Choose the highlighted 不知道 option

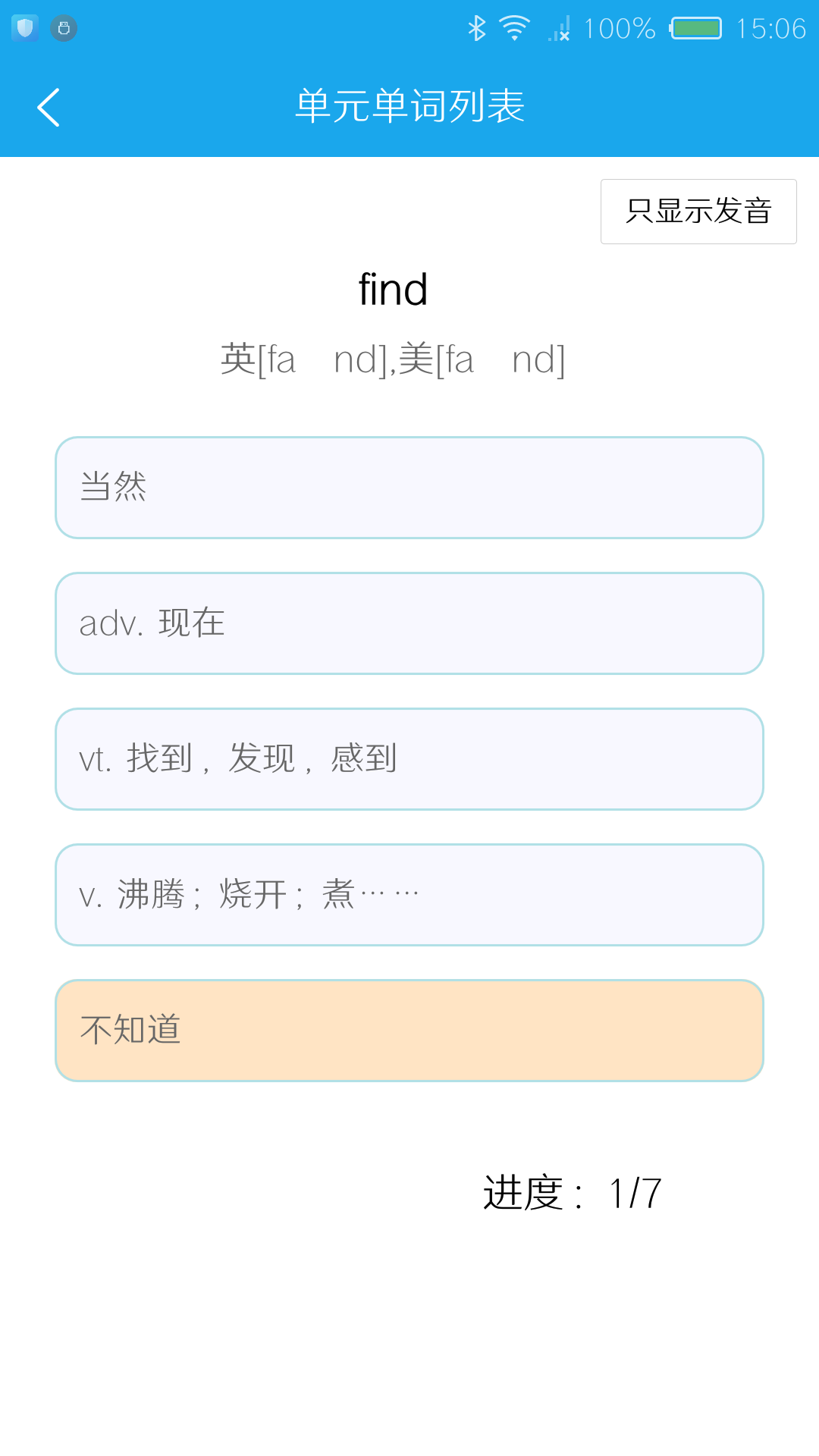coord(409,1030)
